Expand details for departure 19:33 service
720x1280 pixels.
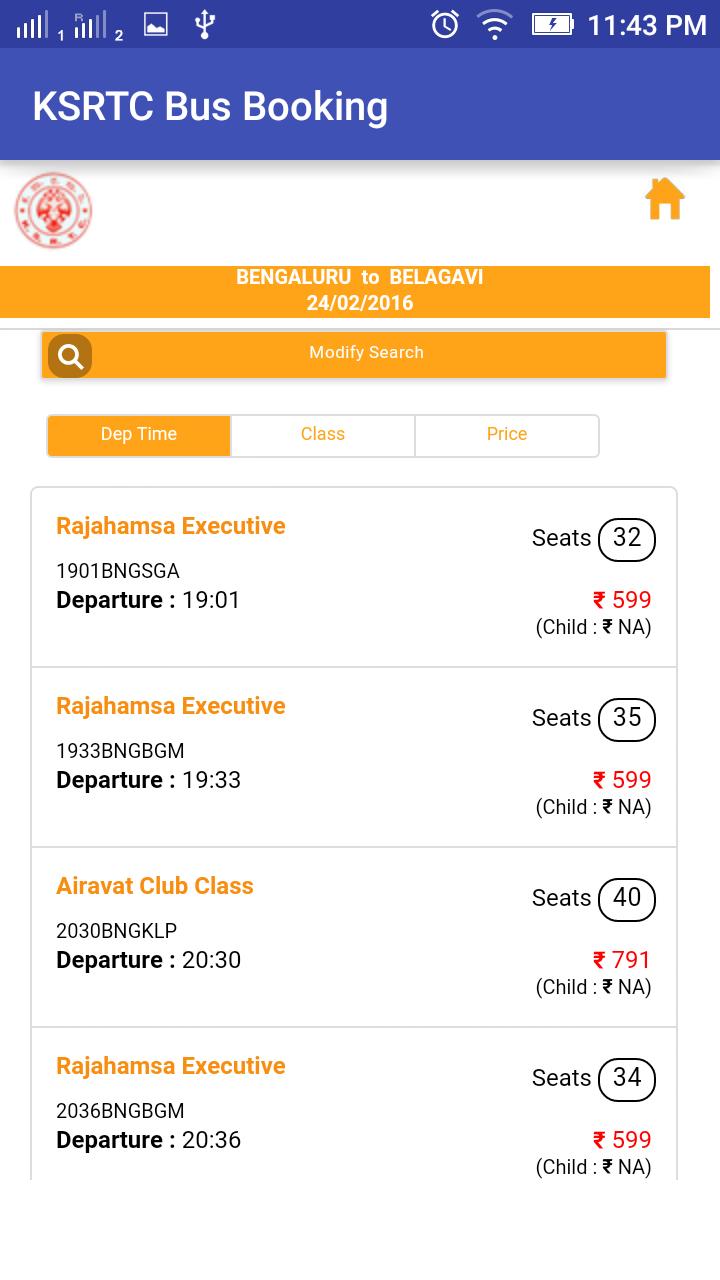coord(354,756)
